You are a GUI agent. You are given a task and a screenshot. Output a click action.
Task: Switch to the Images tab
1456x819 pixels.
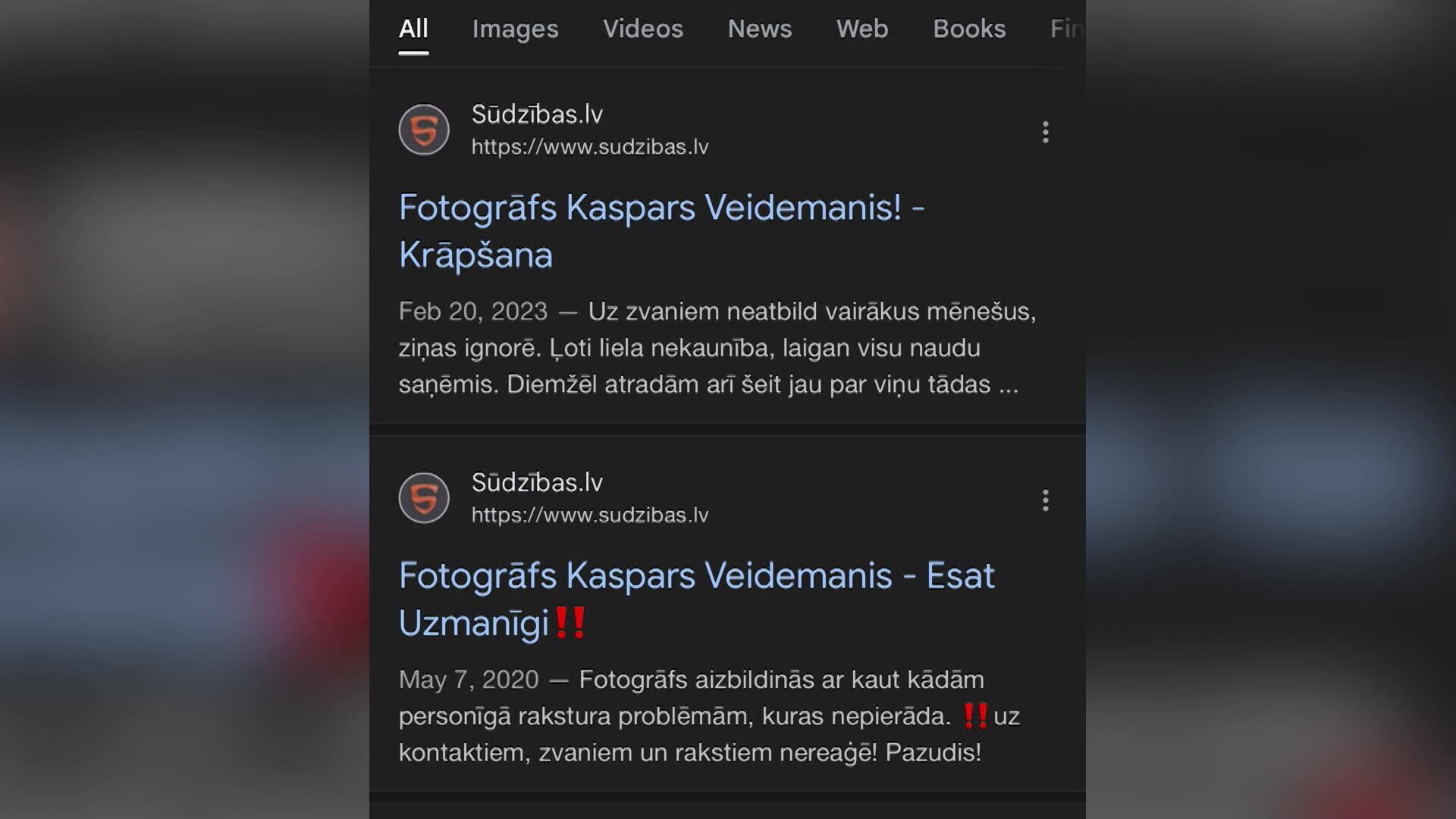pos(515,29)
